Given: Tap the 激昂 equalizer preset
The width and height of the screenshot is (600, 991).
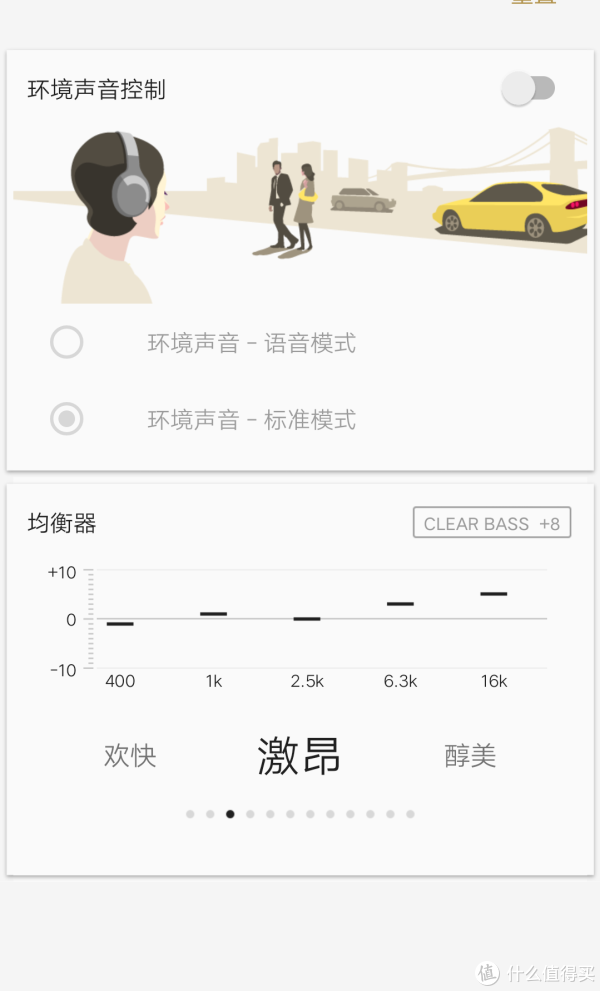Looking at the screenshot, I should pyautogui.click(x=298, y=756).
